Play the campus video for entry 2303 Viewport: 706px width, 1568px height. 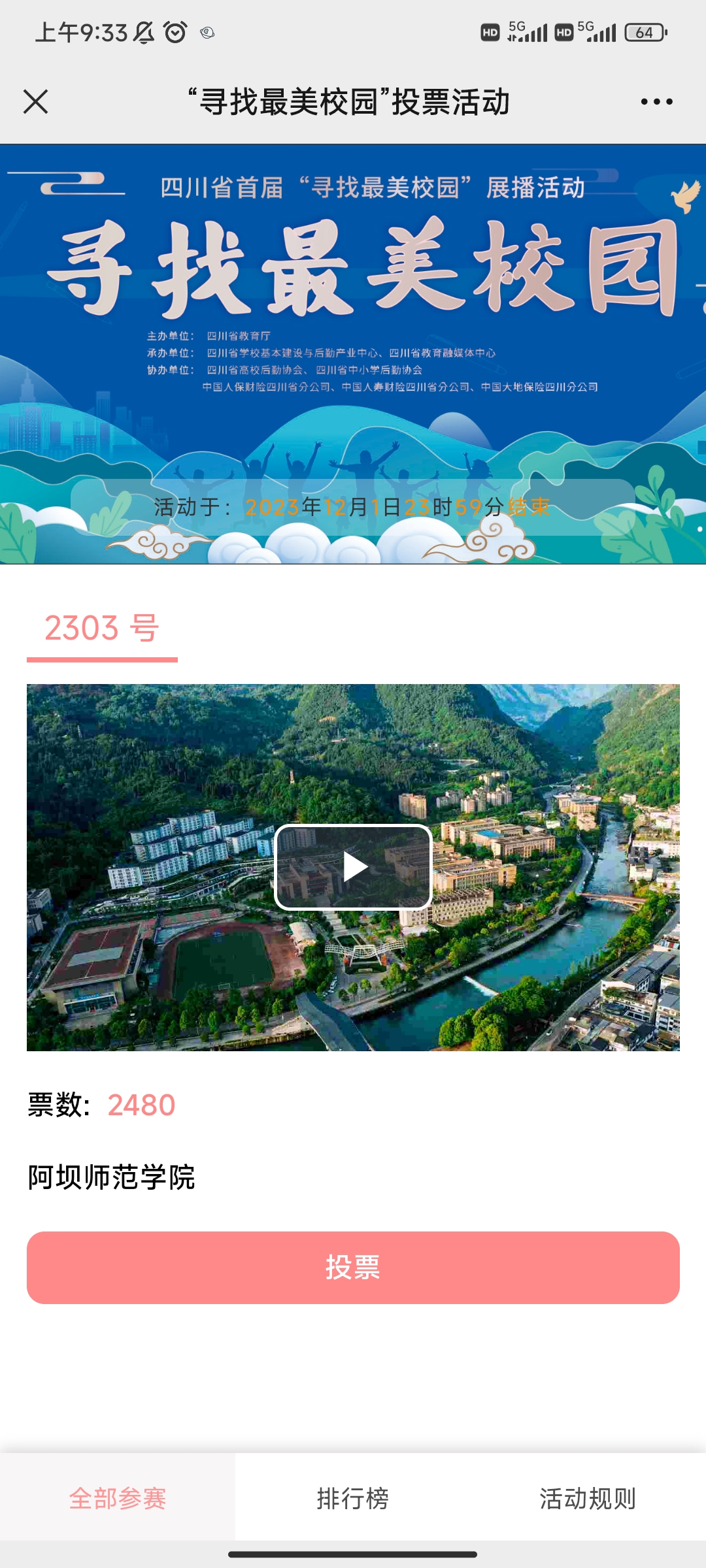353,867
